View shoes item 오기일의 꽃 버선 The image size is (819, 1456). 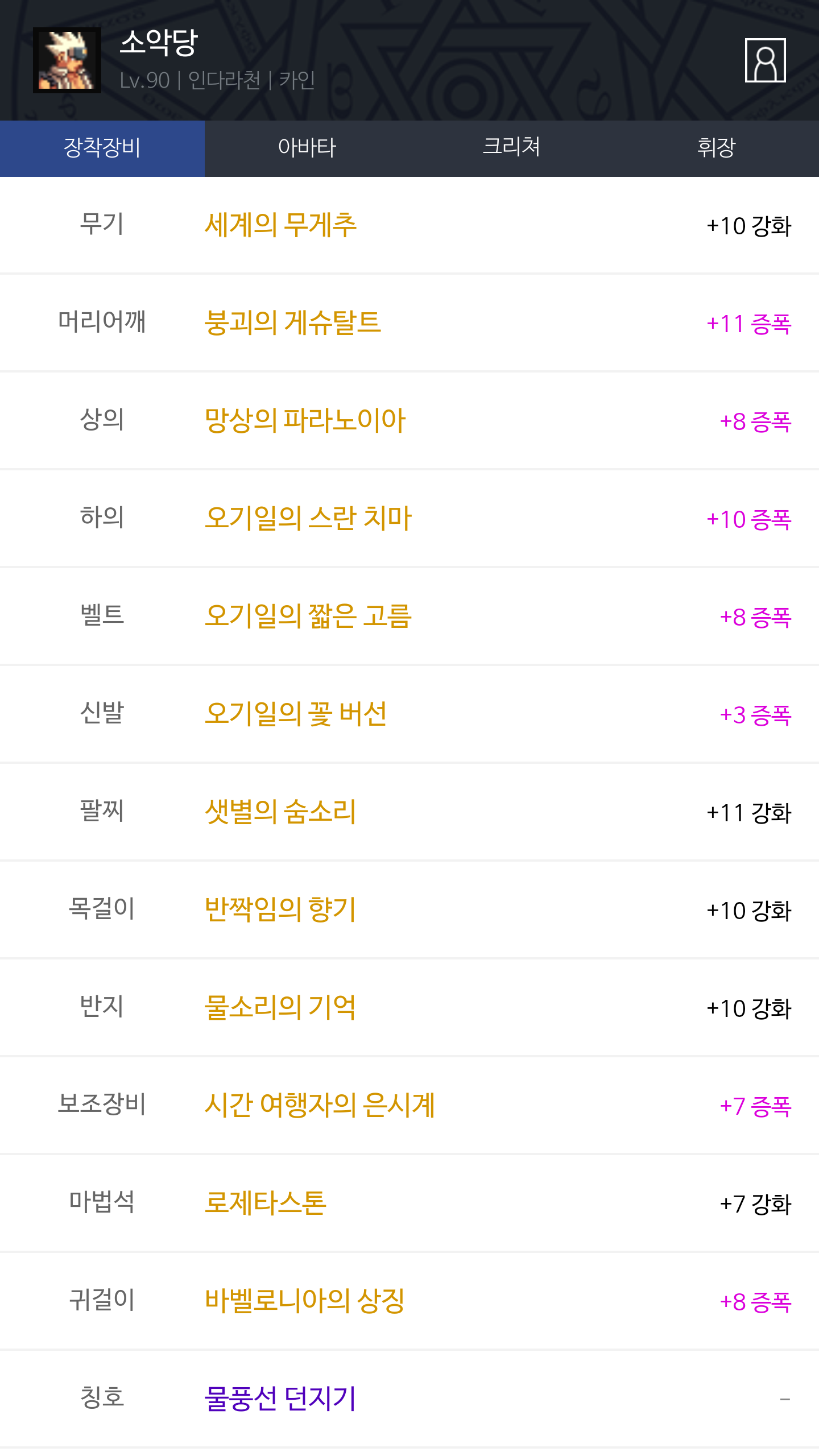pos(295,714)
